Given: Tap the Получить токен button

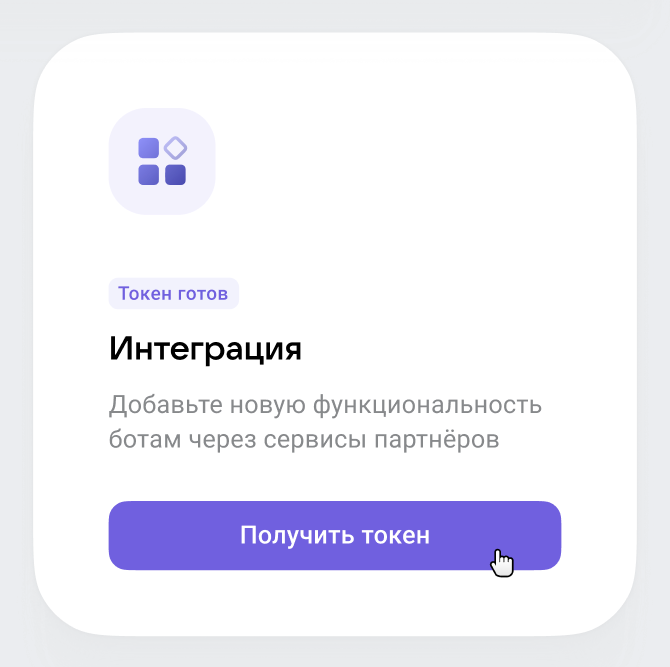Looking at the screenshot, I should point(334,535).
